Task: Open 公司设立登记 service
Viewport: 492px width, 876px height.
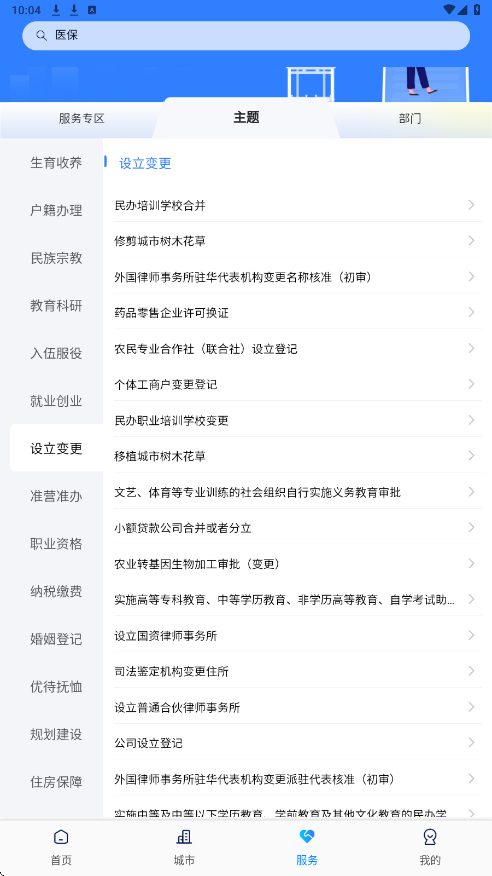Action: 298,742
